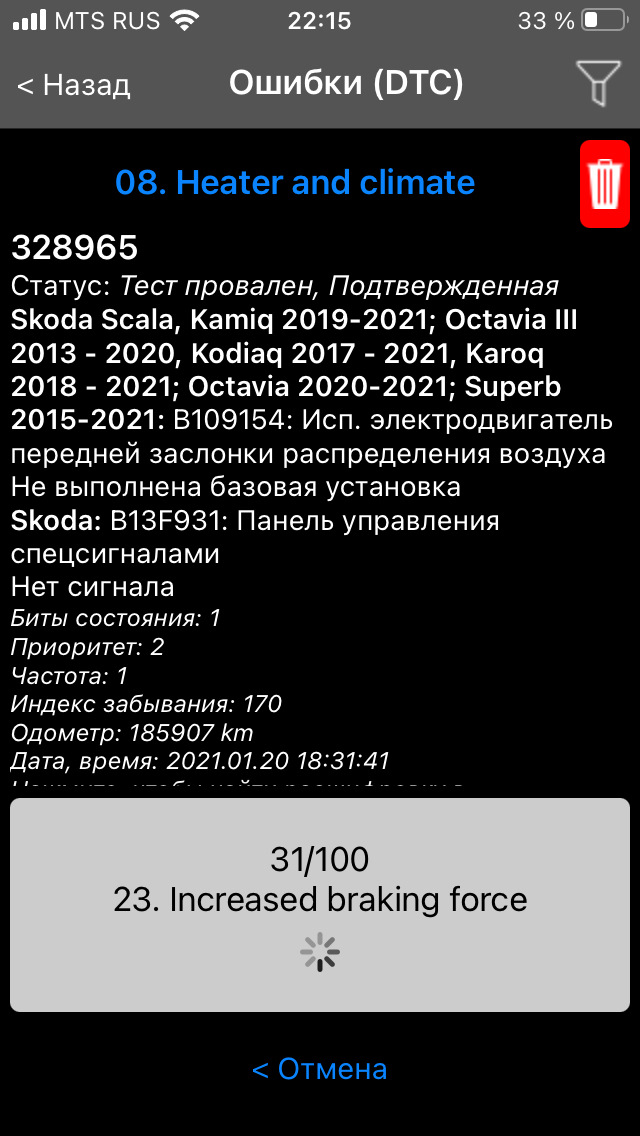The image size is (640, 1136).
Task: Go back with the Назад button
Action: [74, 85]
